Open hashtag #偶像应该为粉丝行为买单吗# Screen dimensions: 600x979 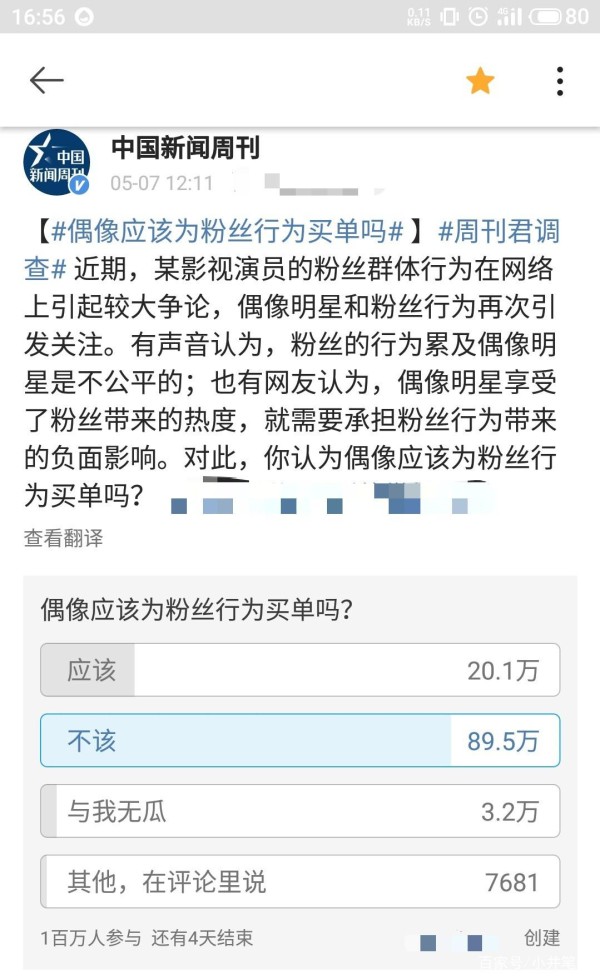click(x=227, y=231)
